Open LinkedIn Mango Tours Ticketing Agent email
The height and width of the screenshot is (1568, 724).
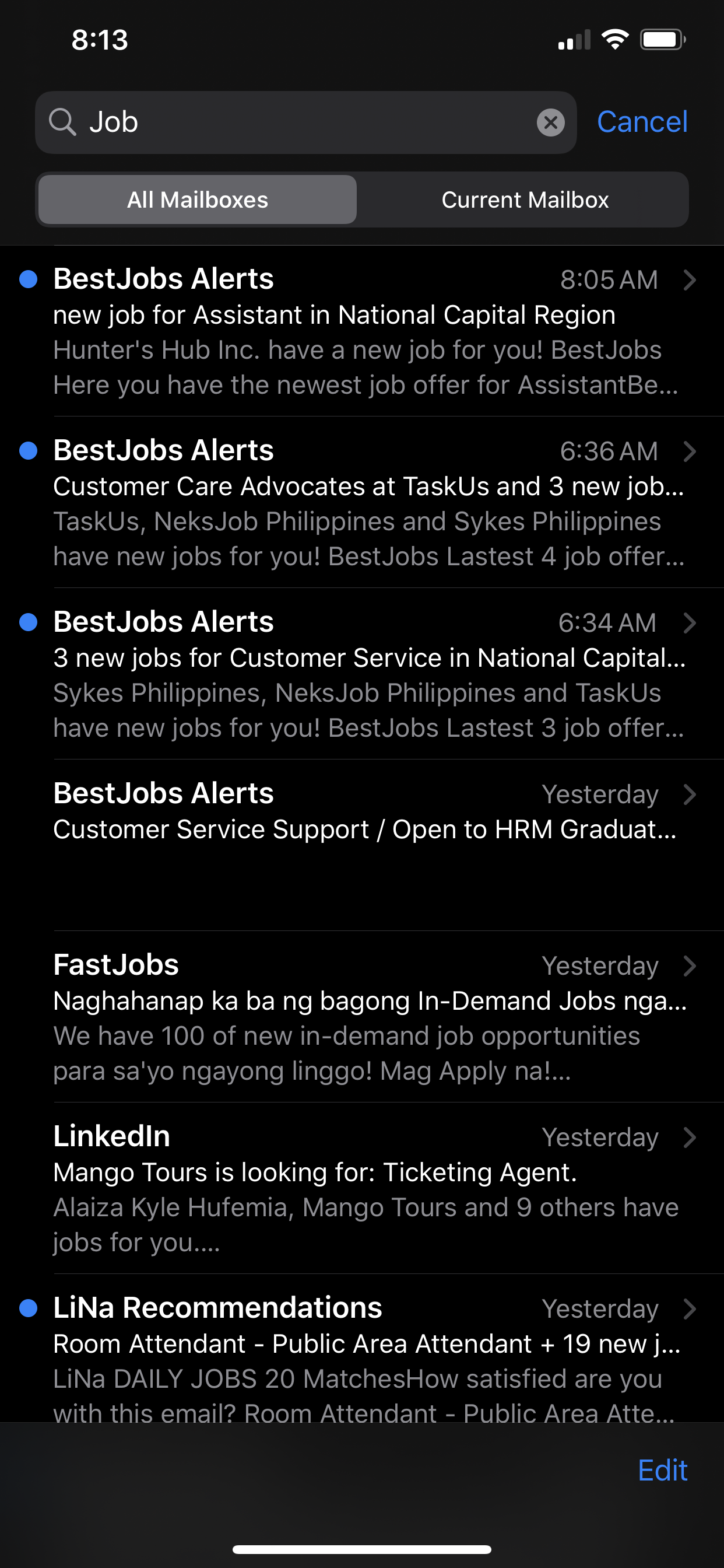coord(362,1188)
